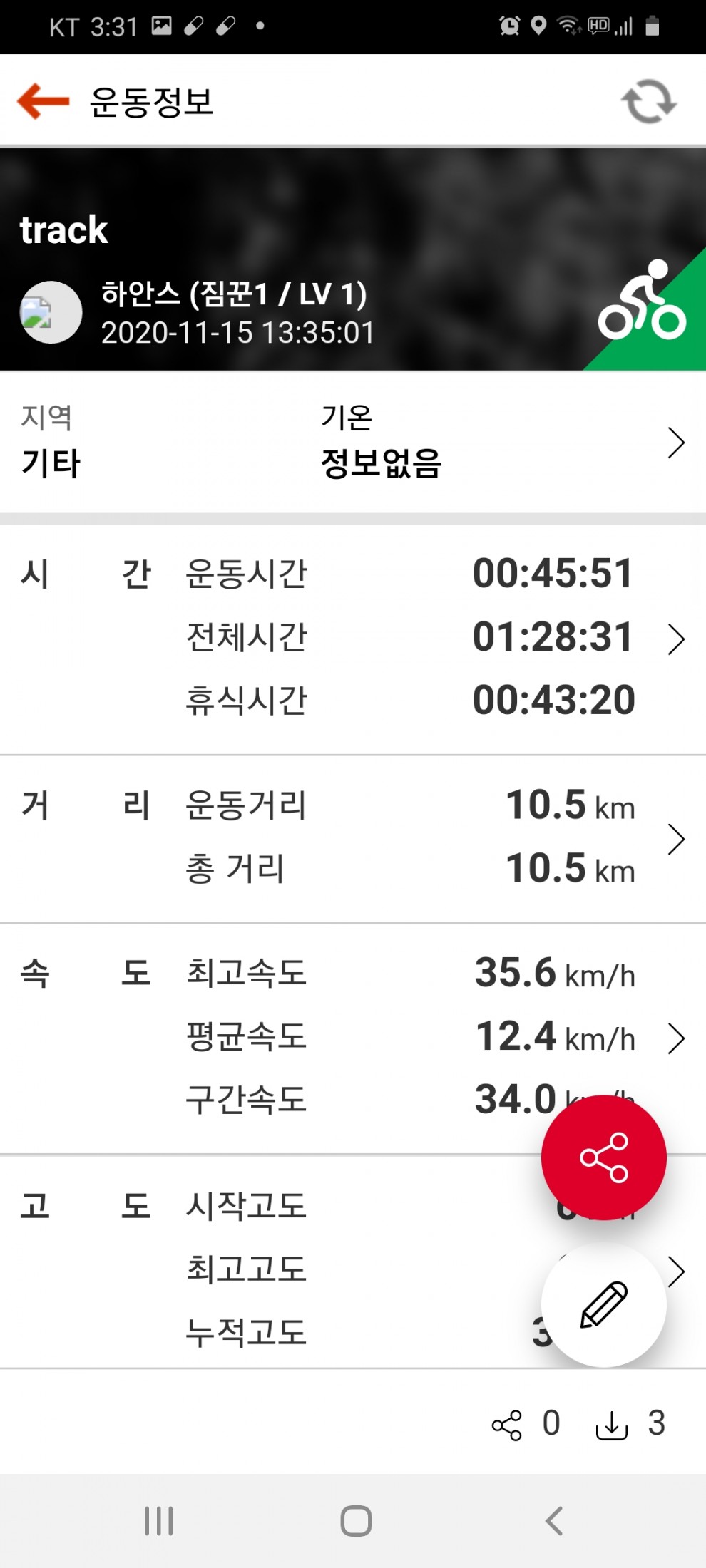Tap the refresh sync icon

pyautogui.click(x=648, y=101)
